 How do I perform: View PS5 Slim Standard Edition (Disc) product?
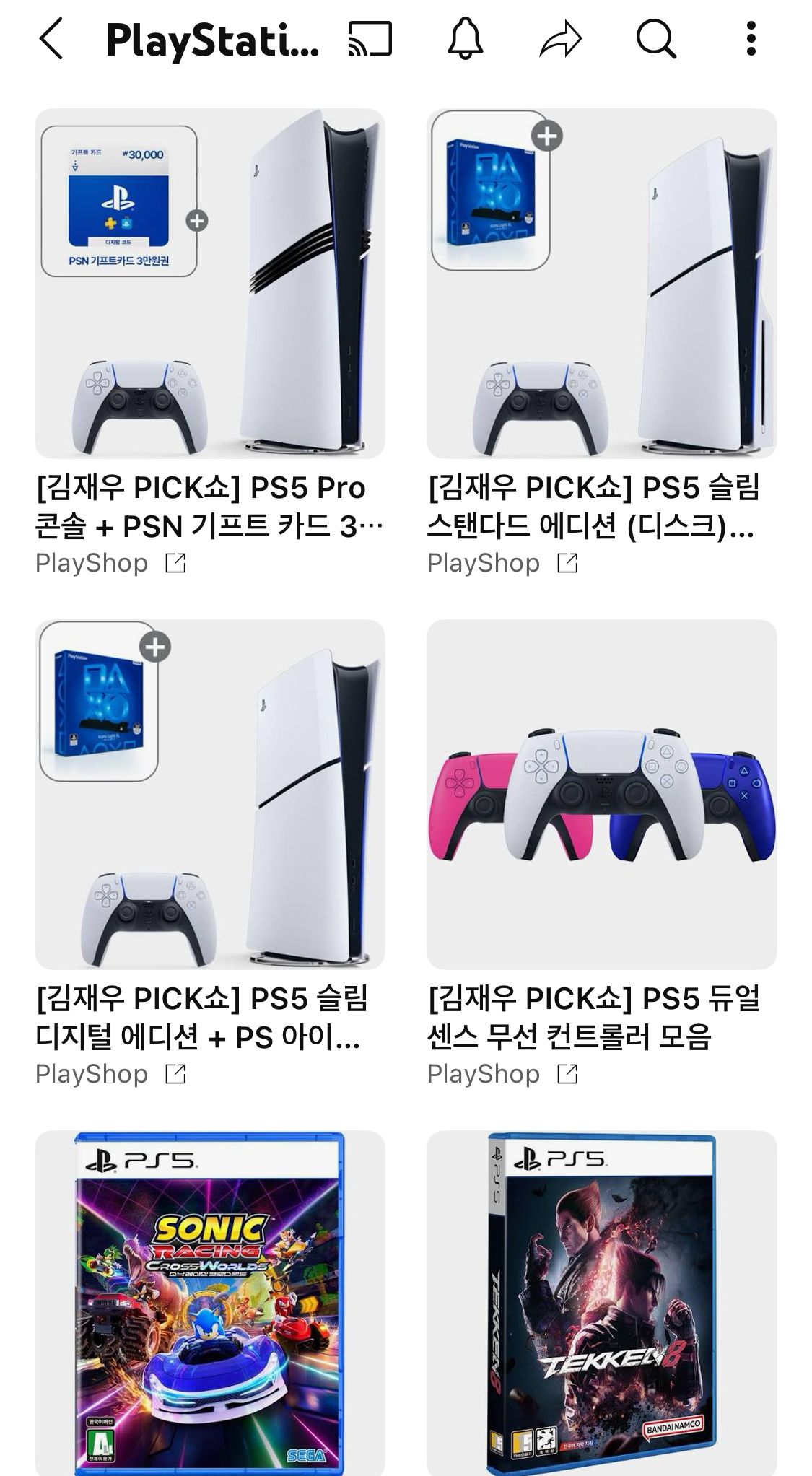(x=601, y=284)
